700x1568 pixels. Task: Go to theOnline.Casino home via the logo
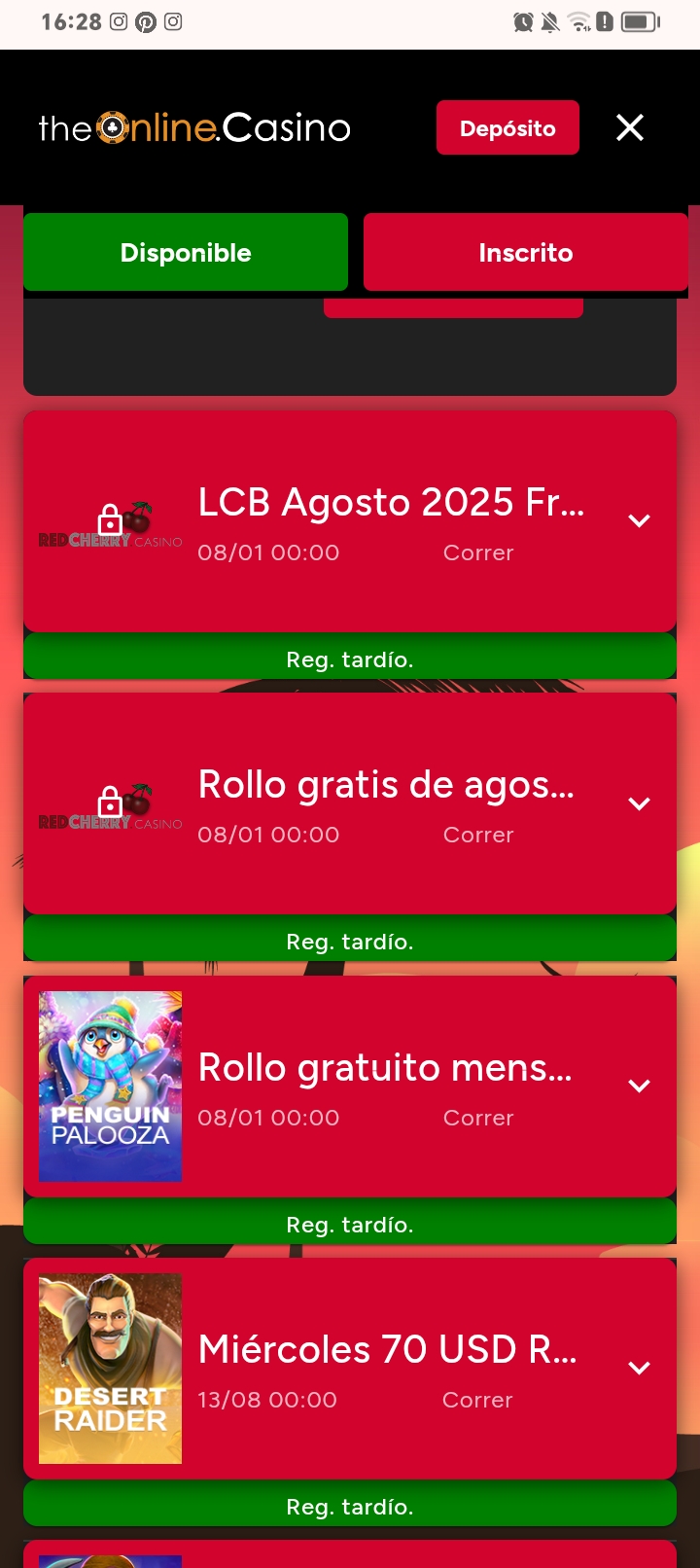point(194,127)
